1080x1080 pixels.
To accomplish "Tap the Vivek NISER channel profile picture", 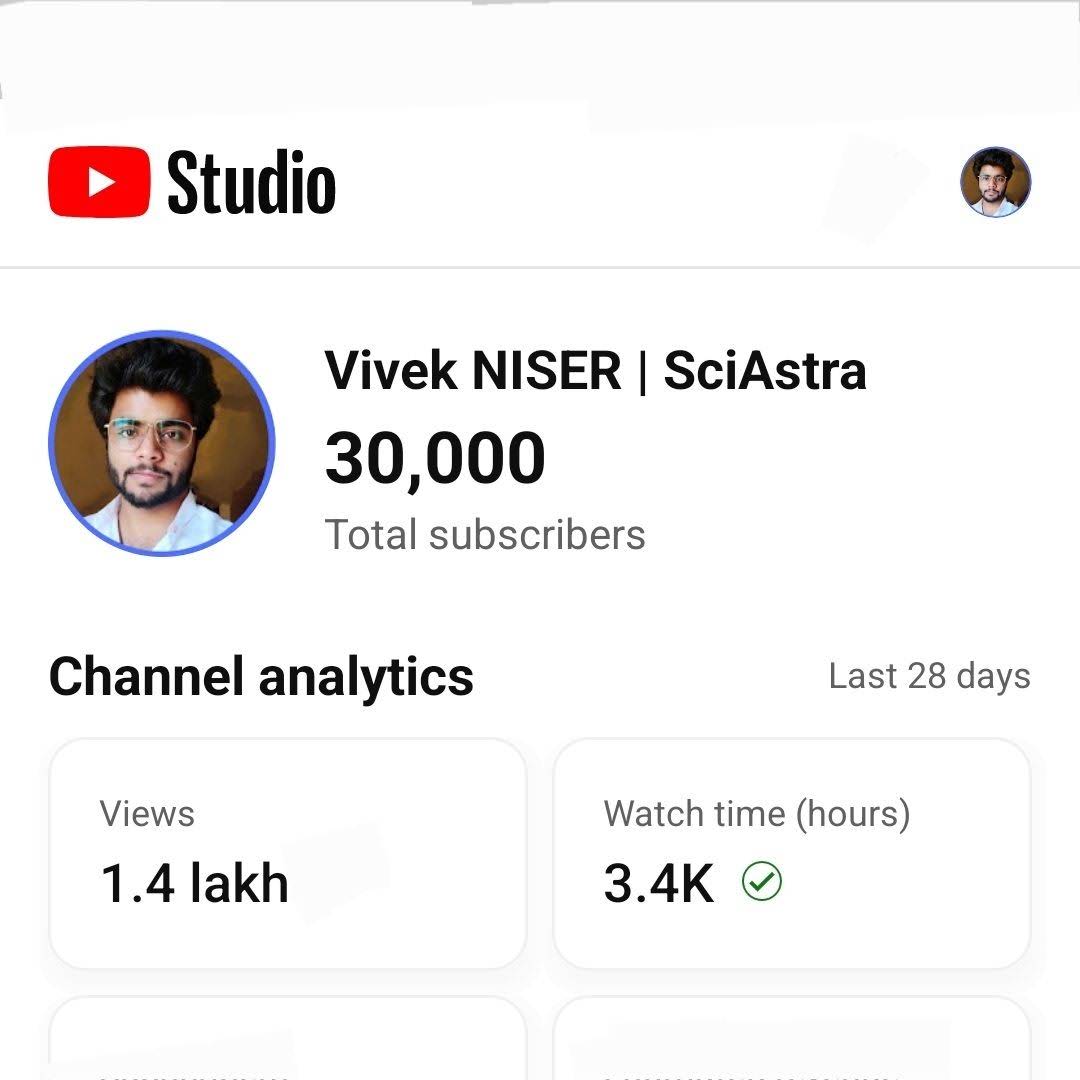I will coord(162,443).
